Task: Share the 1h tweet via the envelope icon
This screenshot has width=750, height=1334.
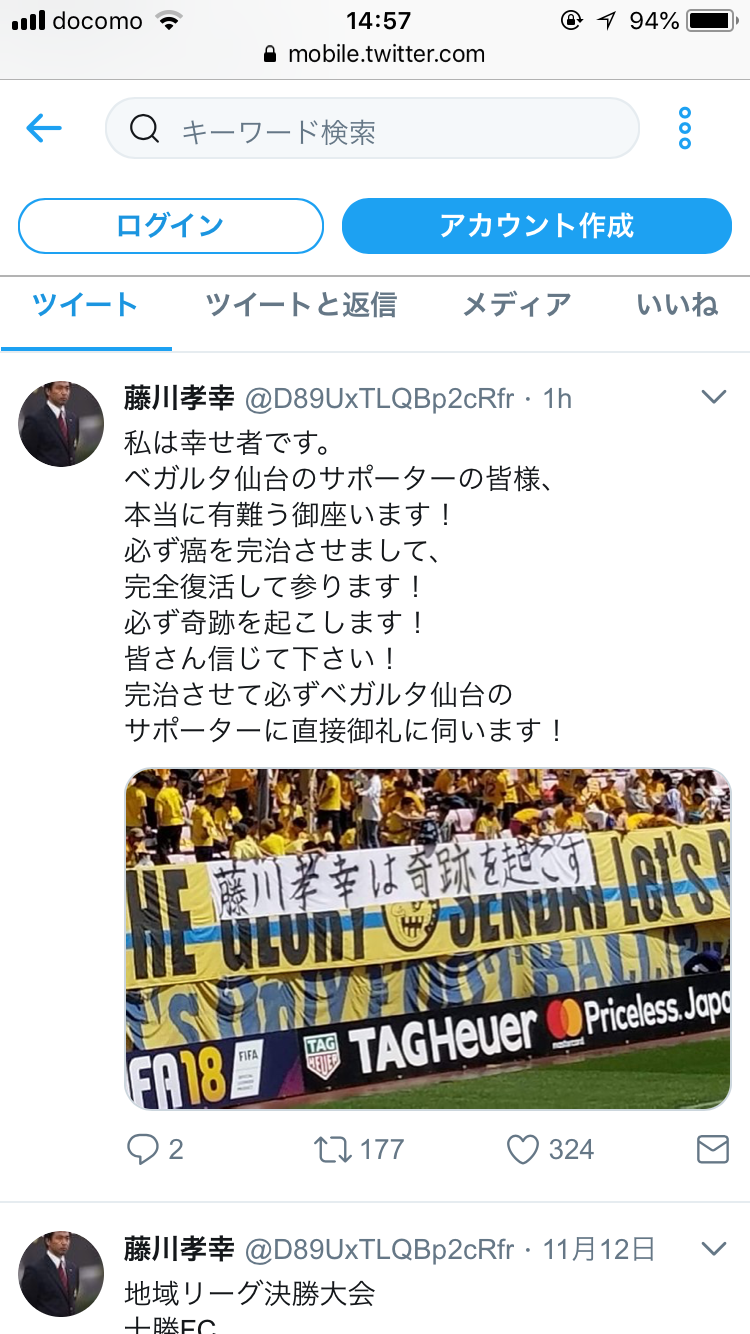Action: pos(712,1150)
